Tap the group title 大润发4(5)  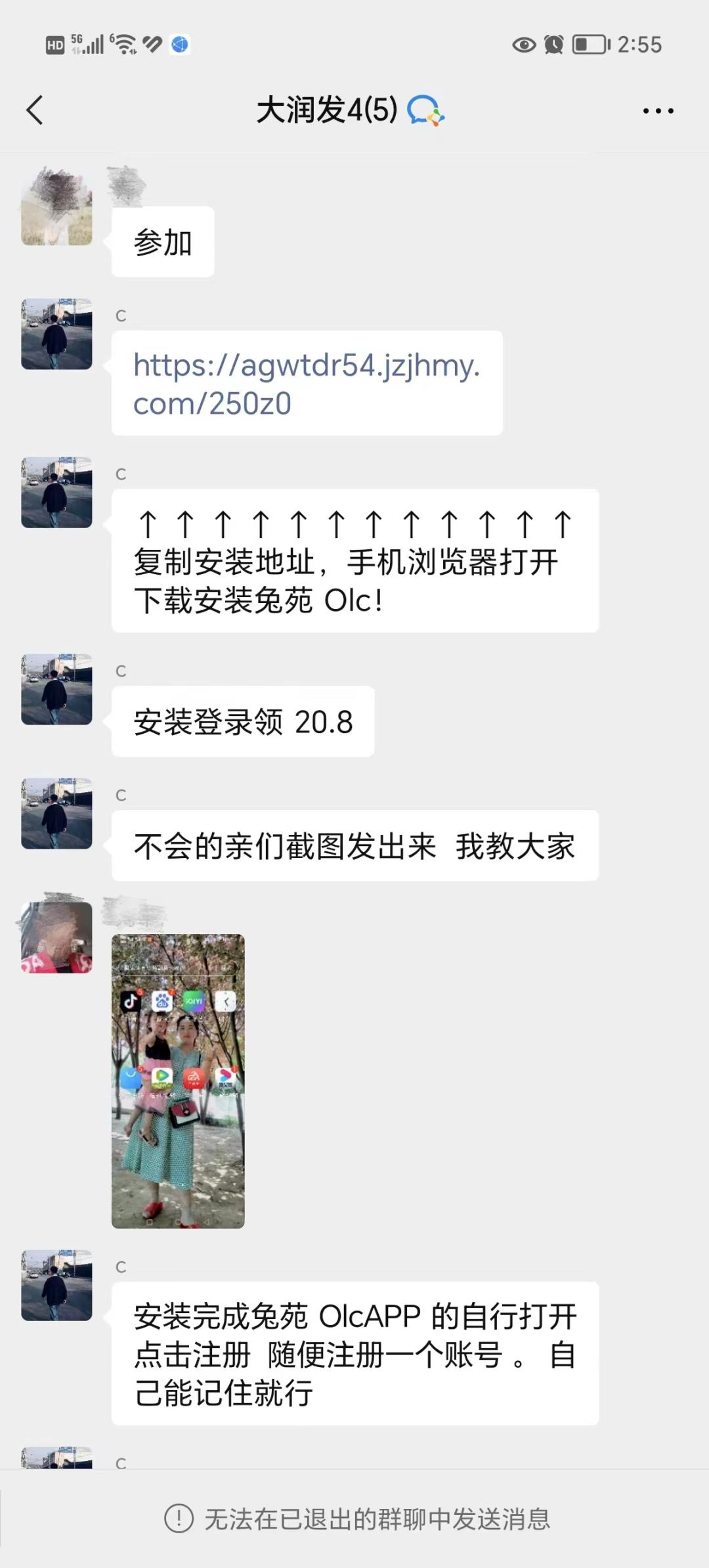click(x=324, y=110)
